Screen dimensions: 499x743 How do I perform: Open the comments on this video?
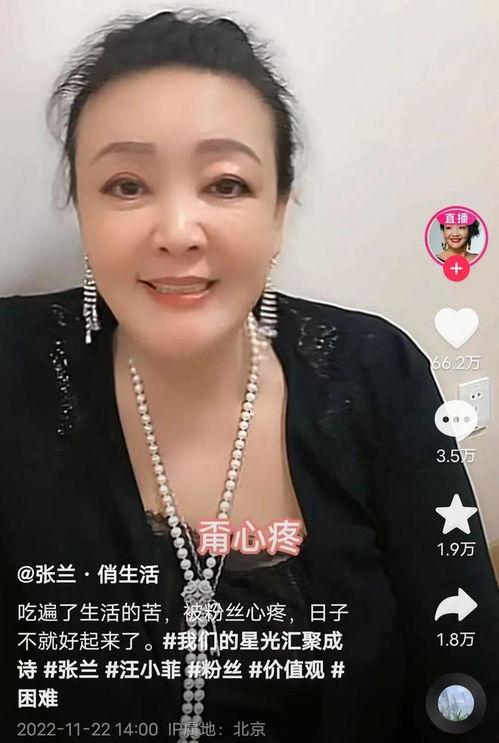456,419
